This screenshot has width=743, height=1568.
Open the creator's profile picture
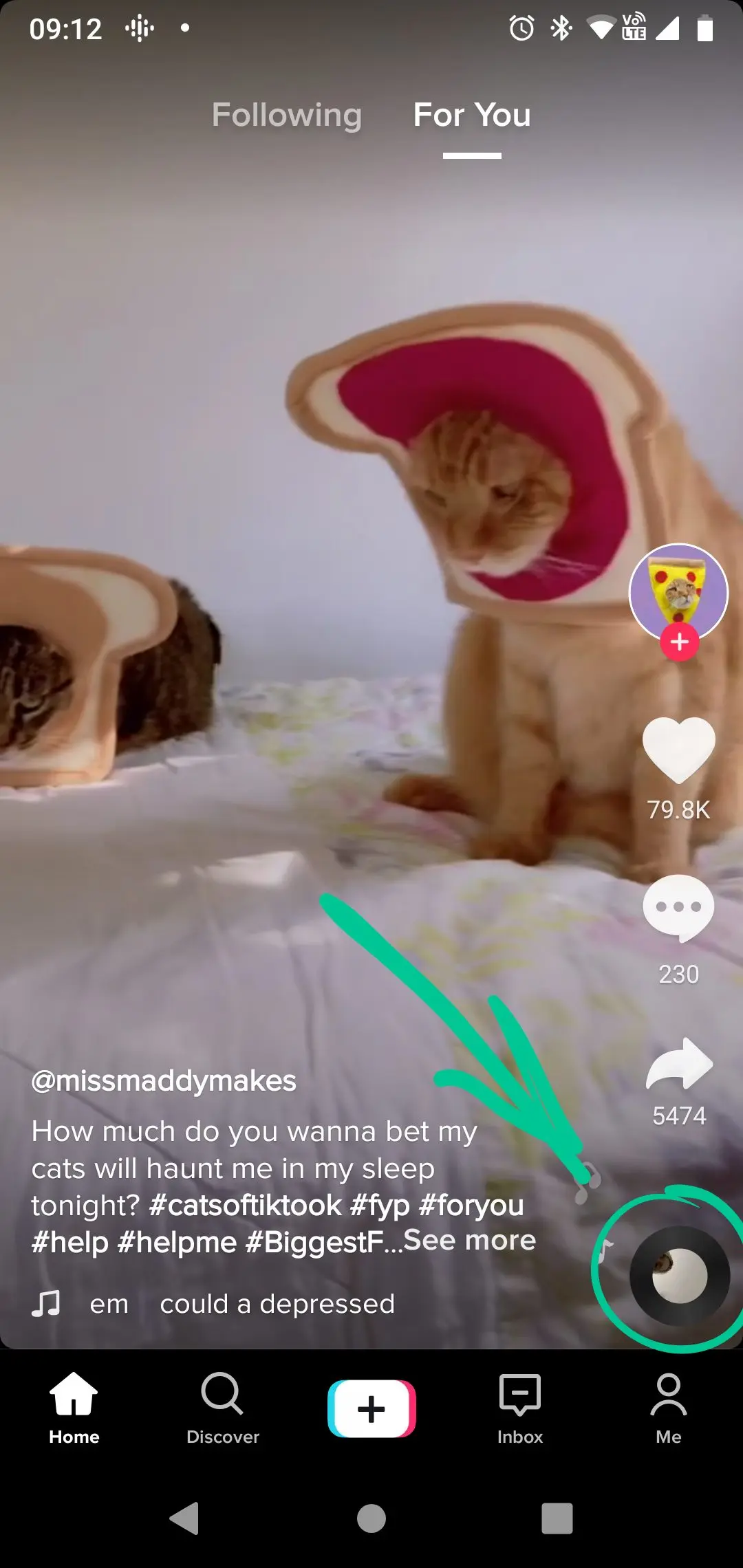(678, 591)
